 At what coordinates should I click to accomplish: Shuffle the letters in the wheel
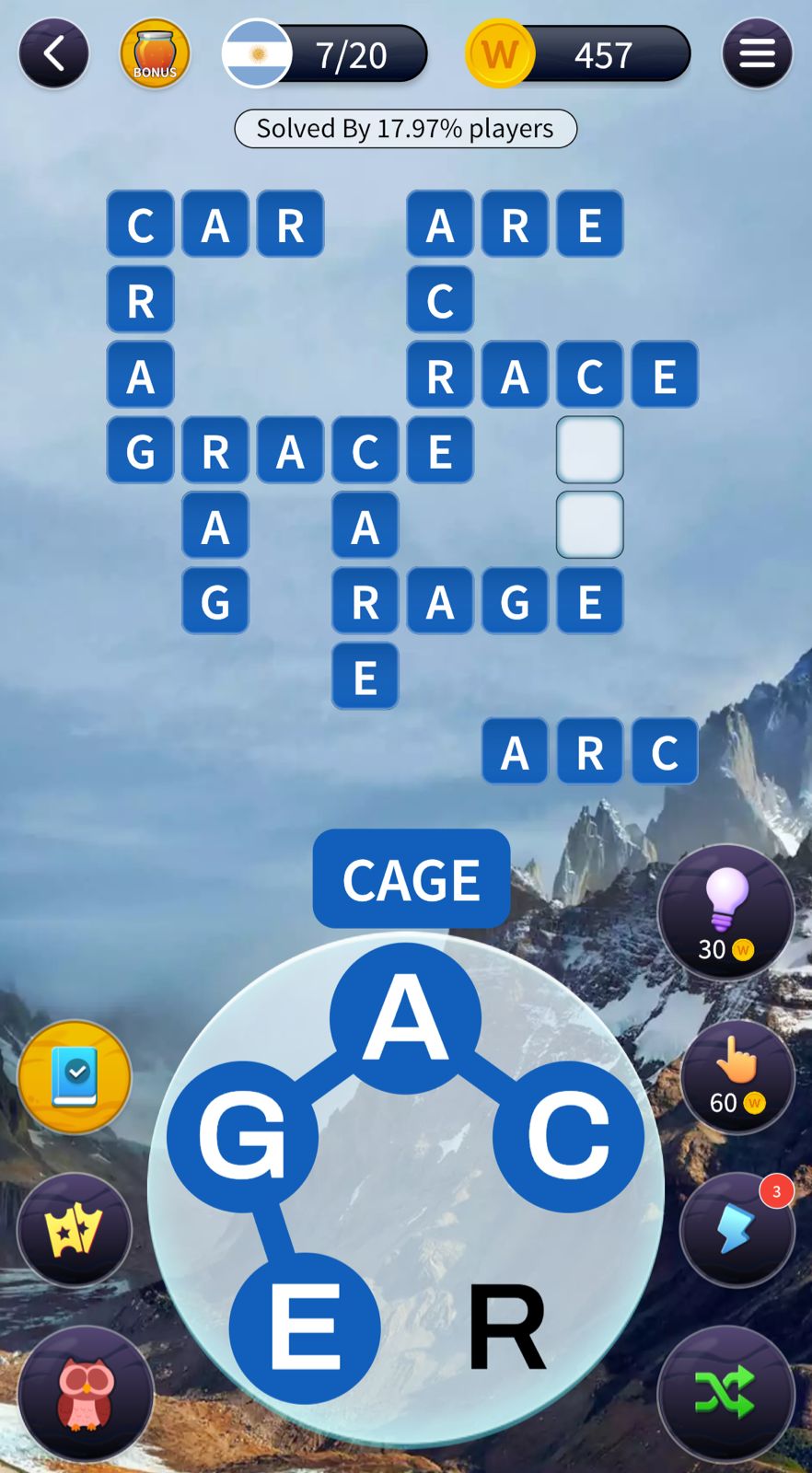pos(725,1393)
